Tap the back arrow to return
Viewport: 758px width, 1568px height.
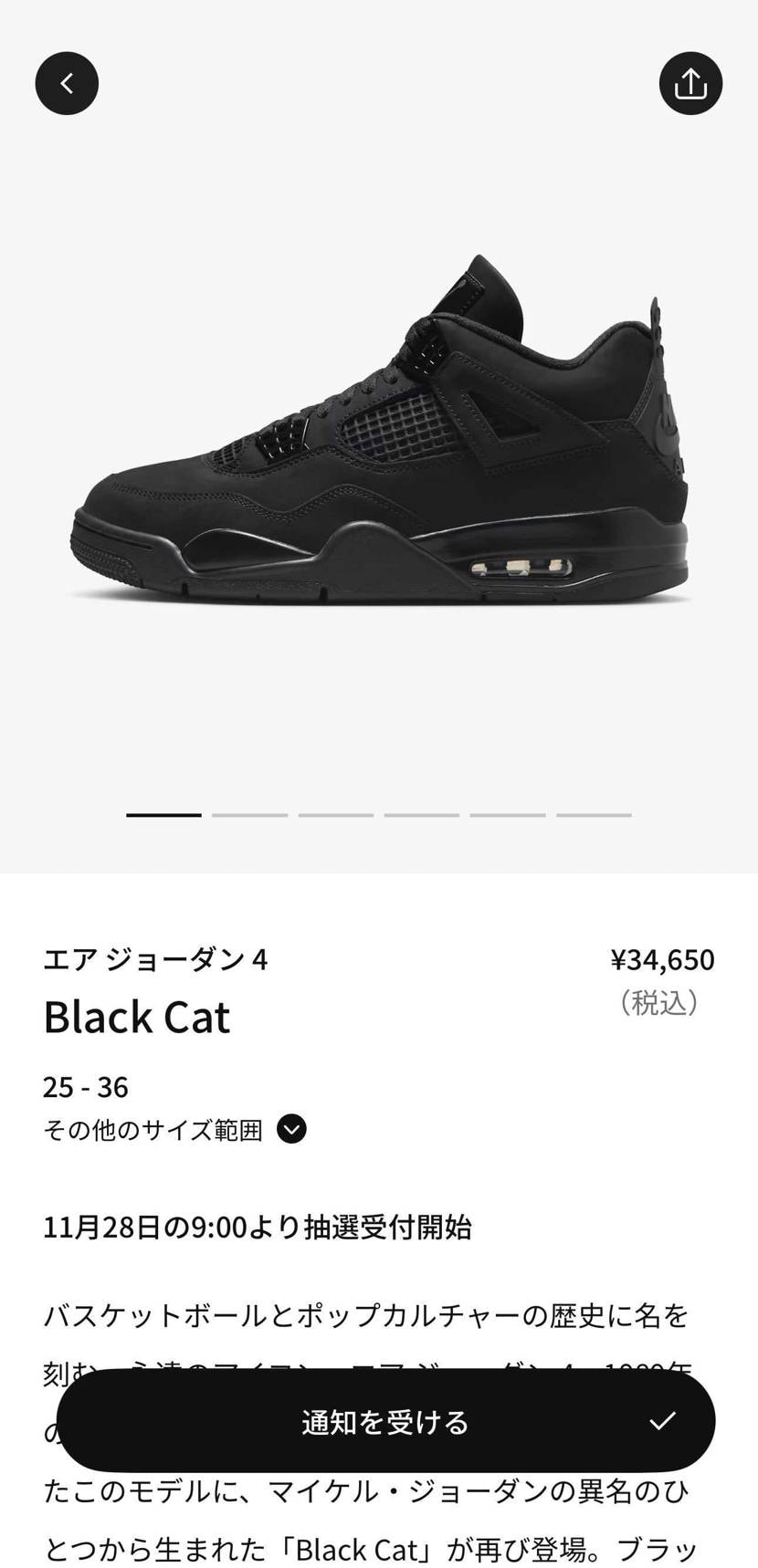(x=66, y=82)
